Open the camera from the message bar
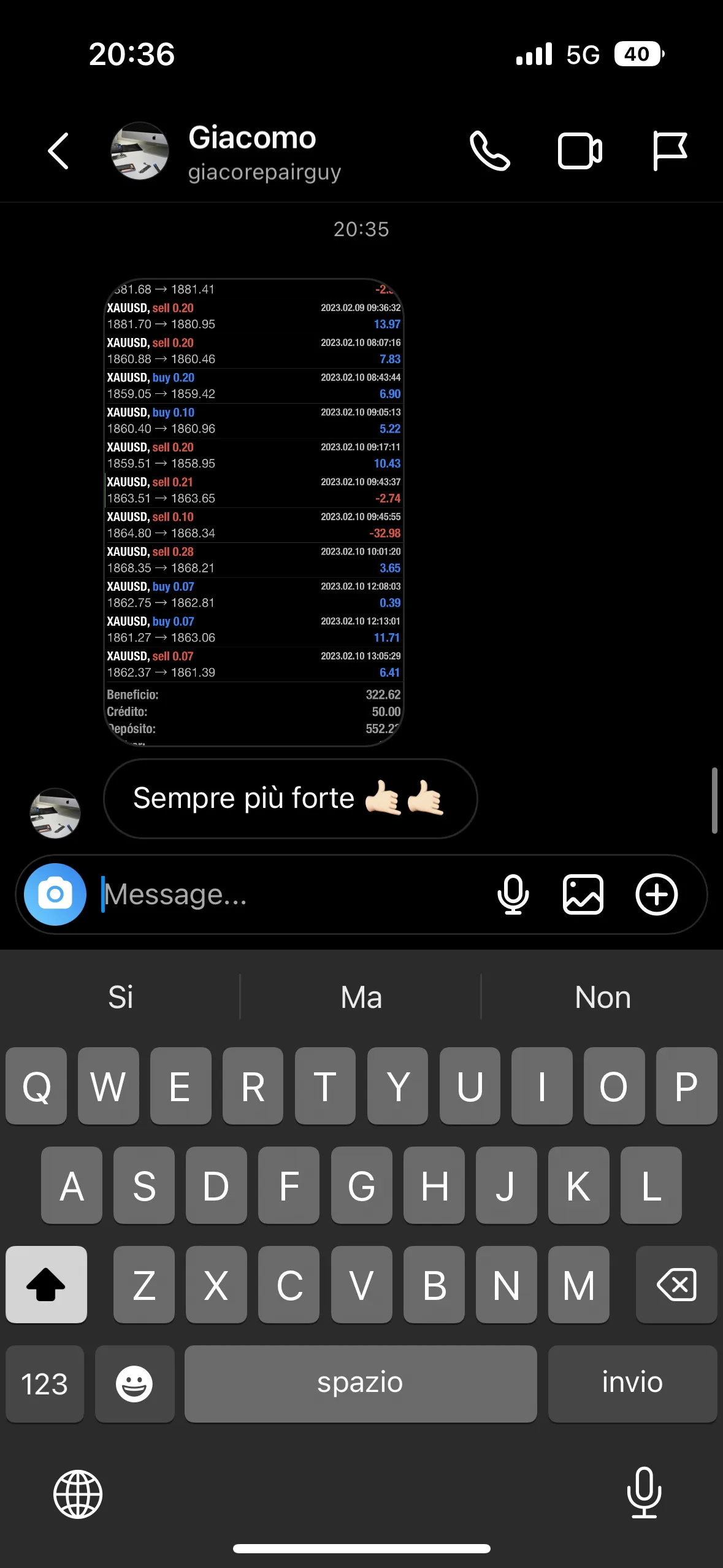723x1568 pixels. click(55, 894)
